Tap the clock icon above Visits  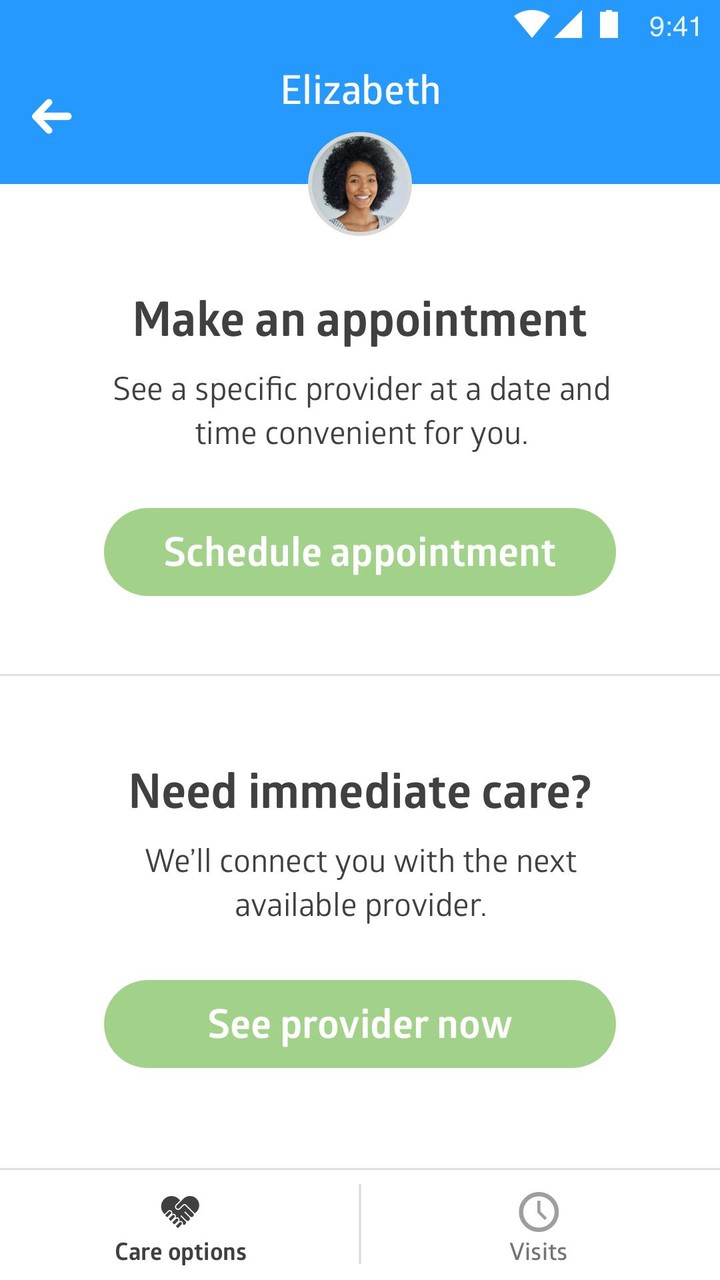coord(538,1210)
